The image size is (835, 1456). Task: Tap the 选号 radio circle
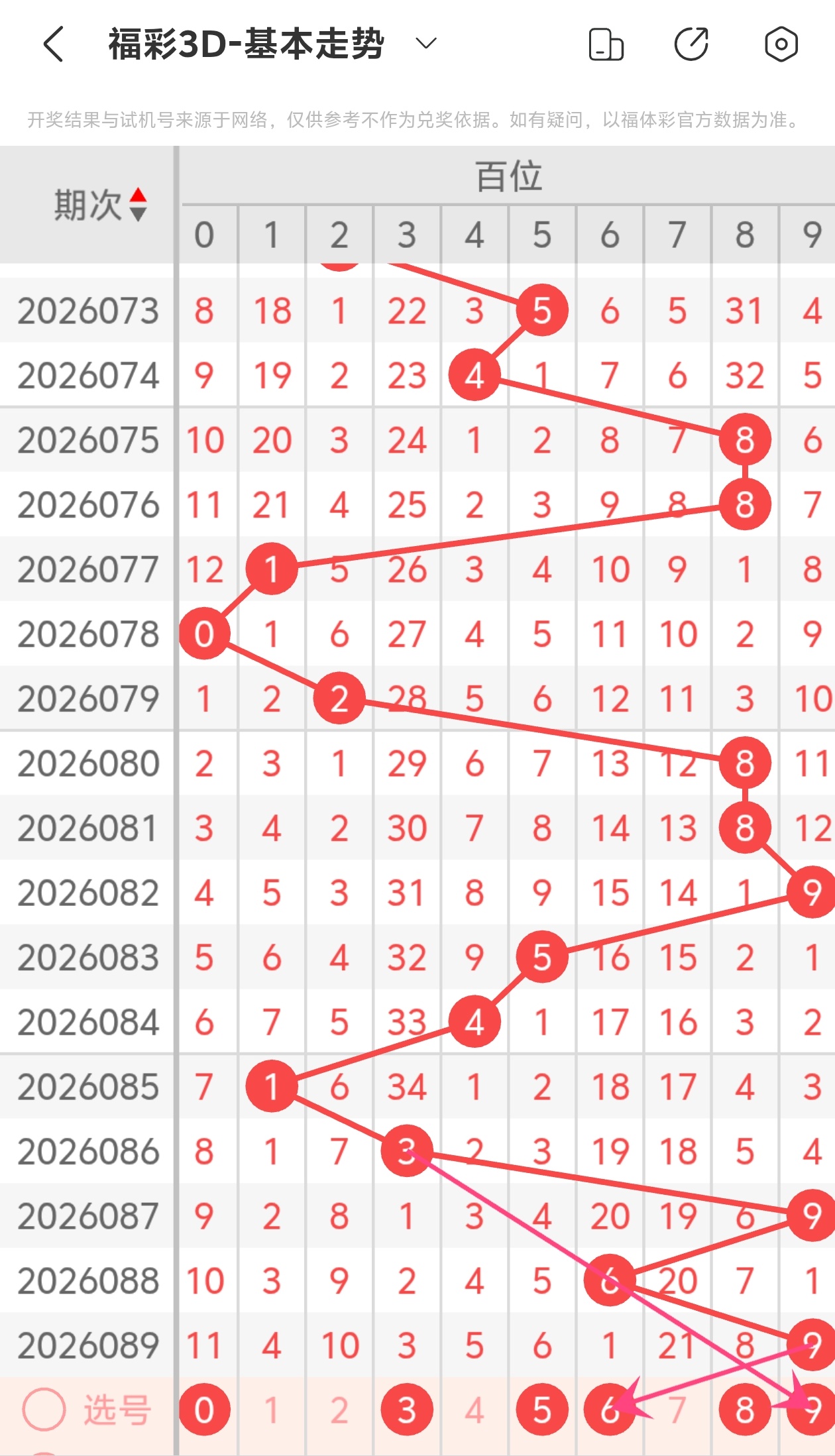44,1410
